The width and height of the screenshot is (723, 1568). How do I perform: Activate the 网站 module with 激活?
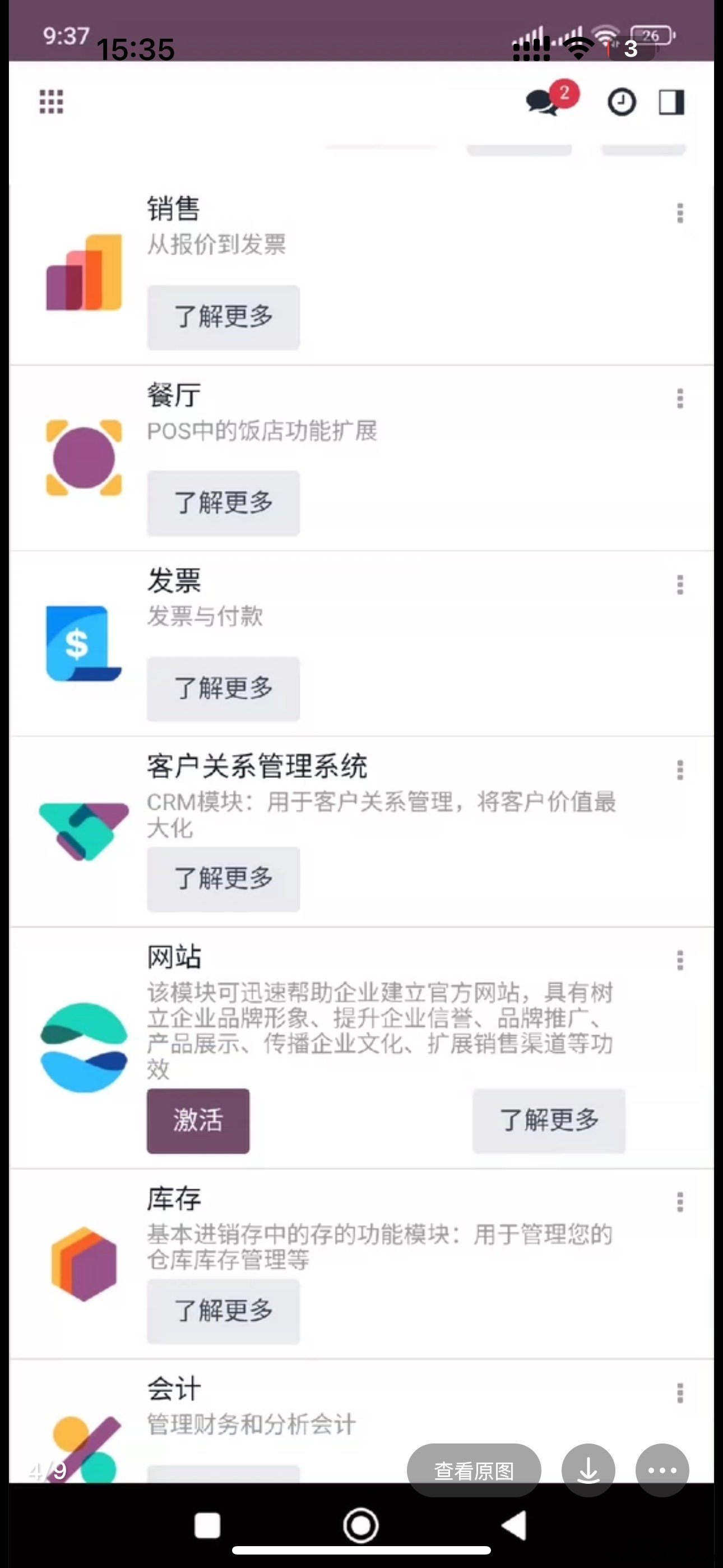(198, 1120)
